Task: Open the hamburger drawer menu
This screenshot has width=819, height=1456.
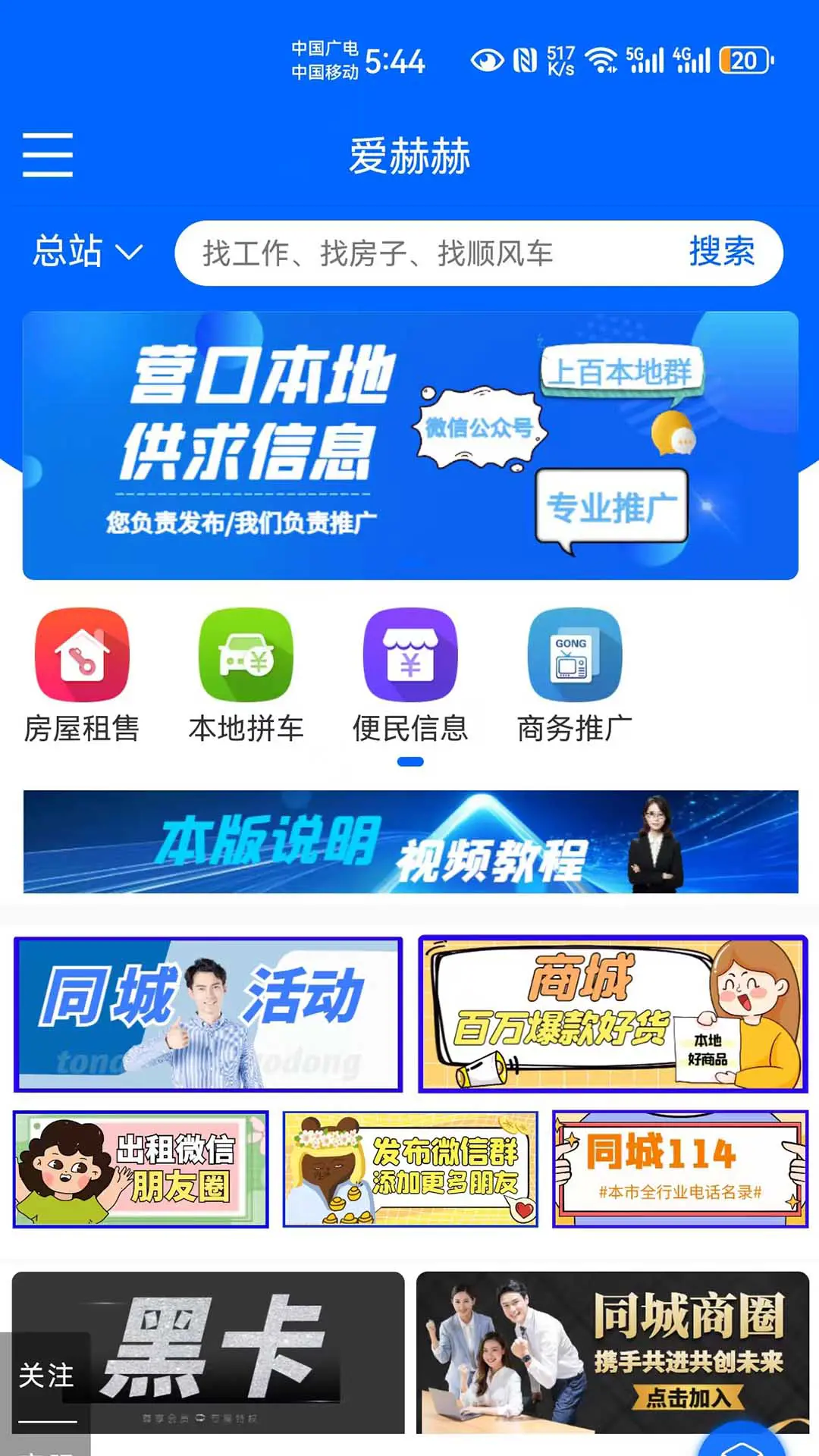Action: pos(48,155)
